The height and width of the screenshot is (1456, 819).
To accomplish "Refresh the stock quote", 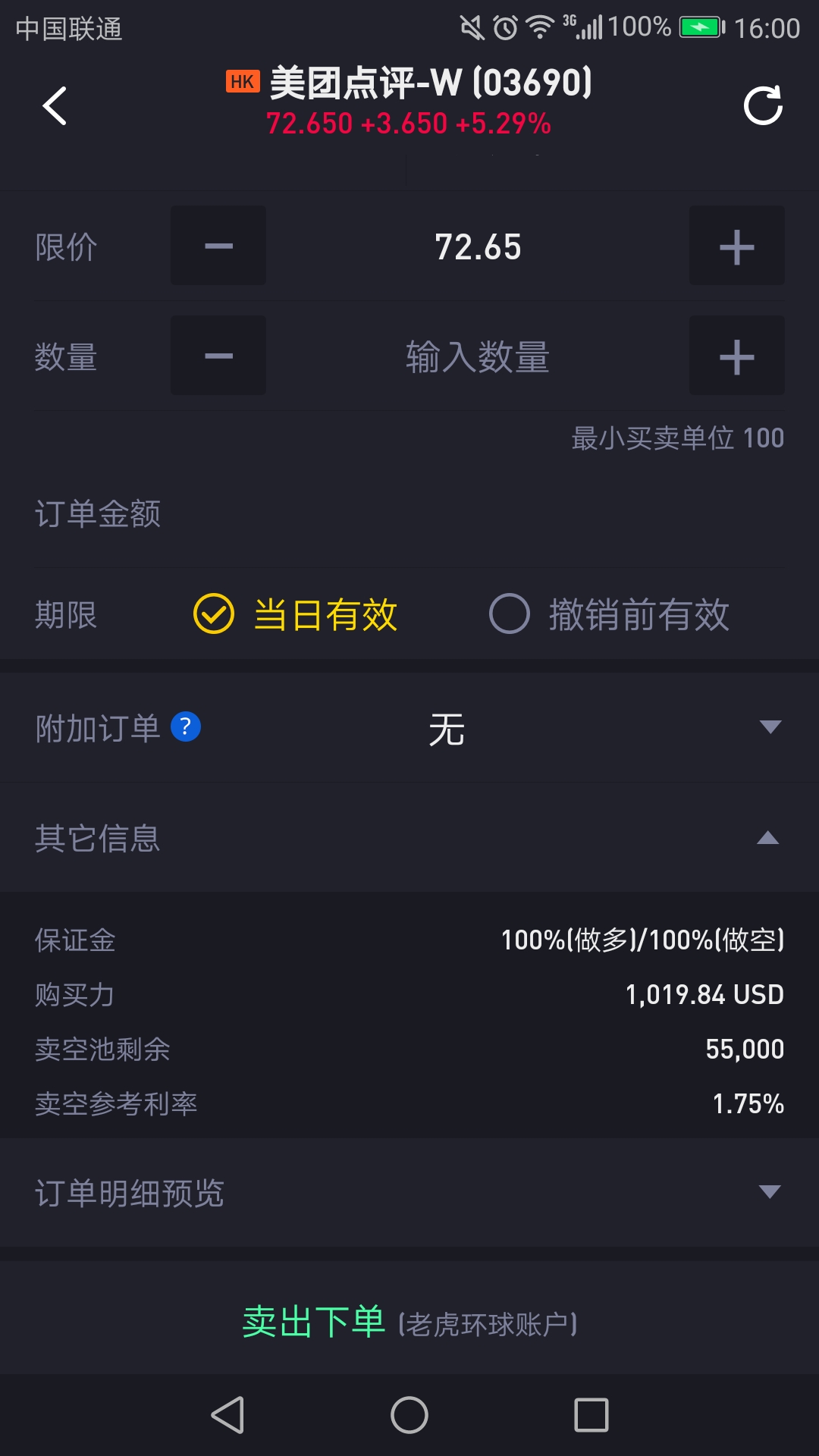I will (x=763, y=105).
